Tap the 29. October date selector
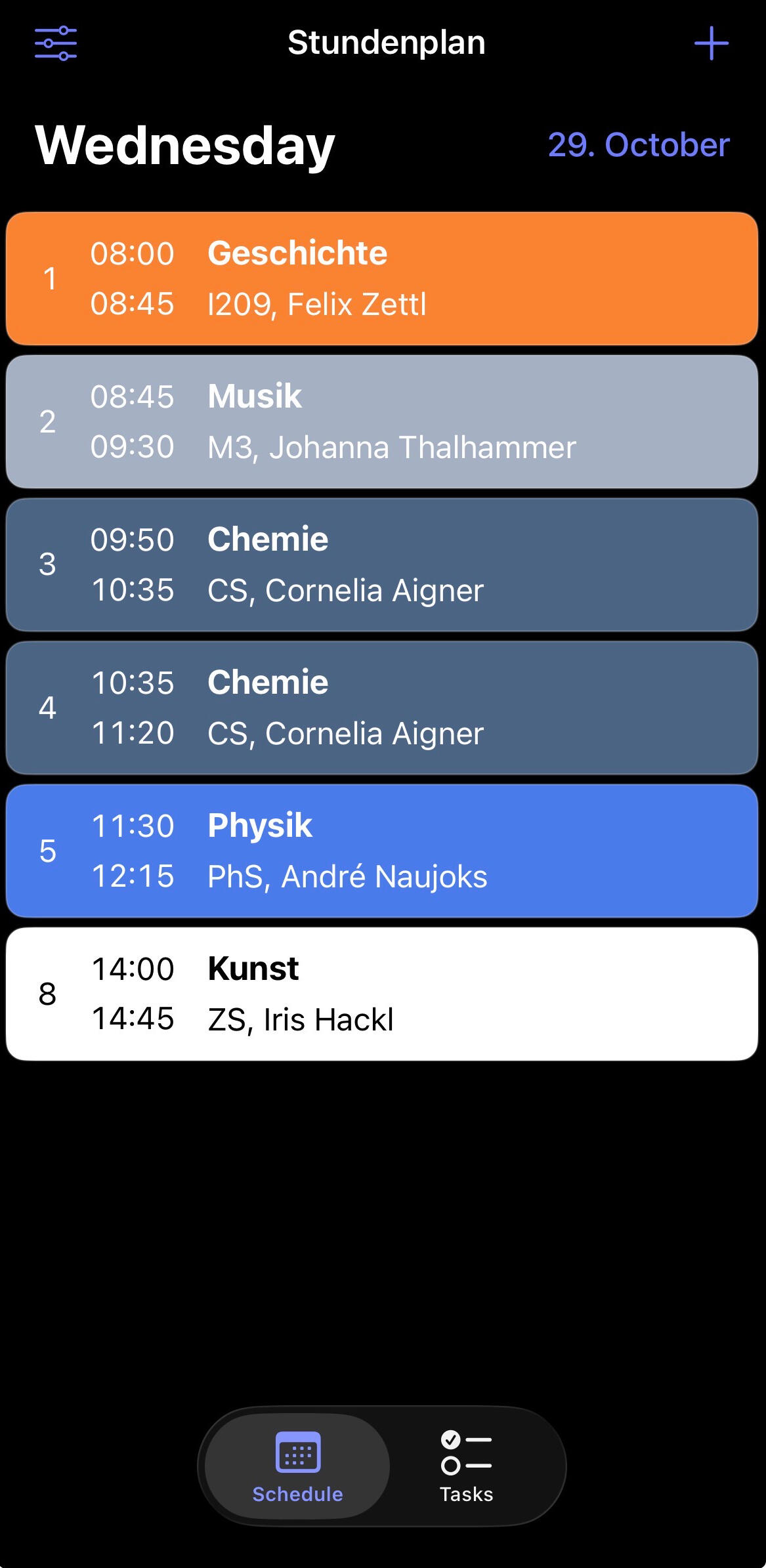The width and height of the screenshot is (766, 1568). (638, 145)
